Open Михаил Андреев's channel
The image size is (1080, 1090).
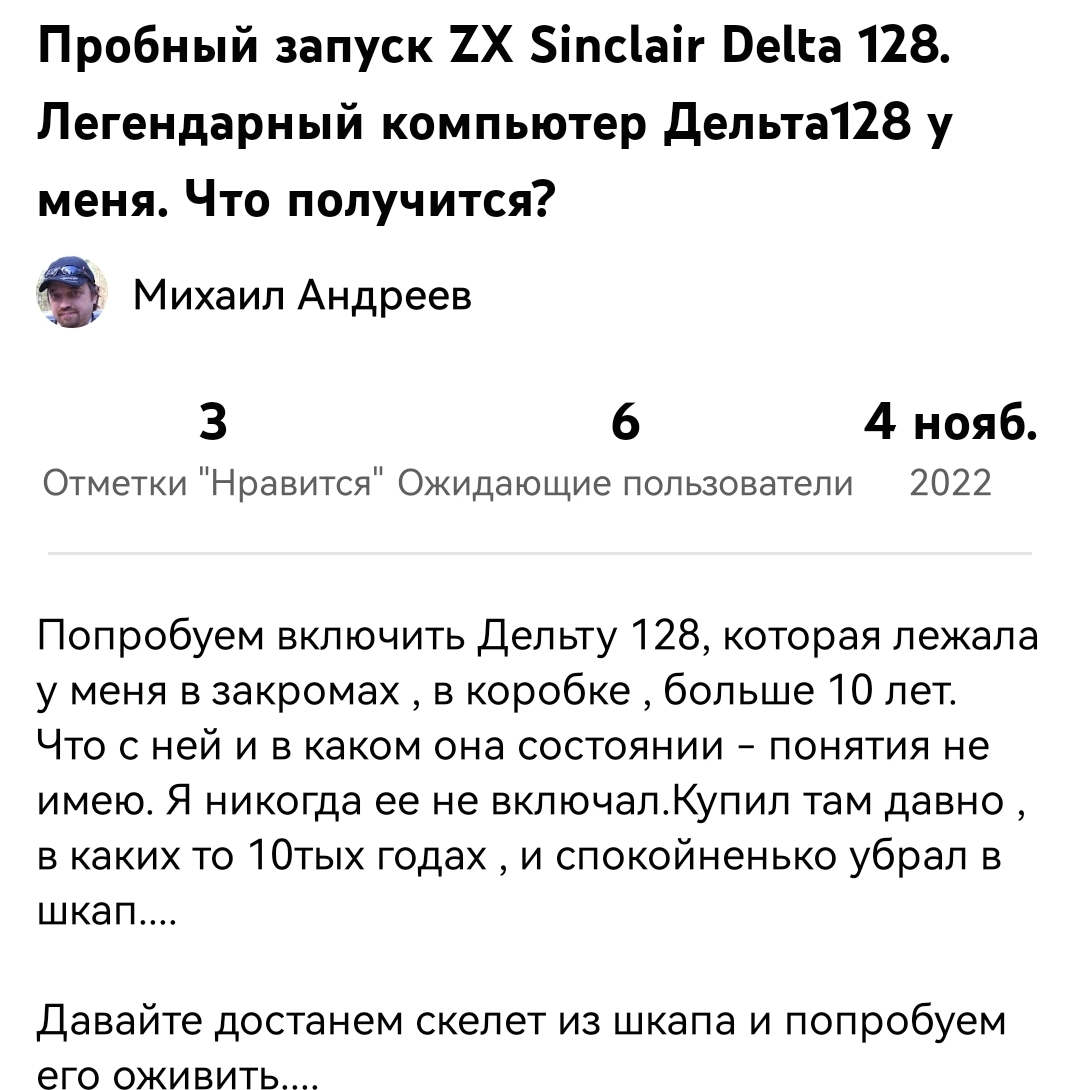(x=301, y=295)
